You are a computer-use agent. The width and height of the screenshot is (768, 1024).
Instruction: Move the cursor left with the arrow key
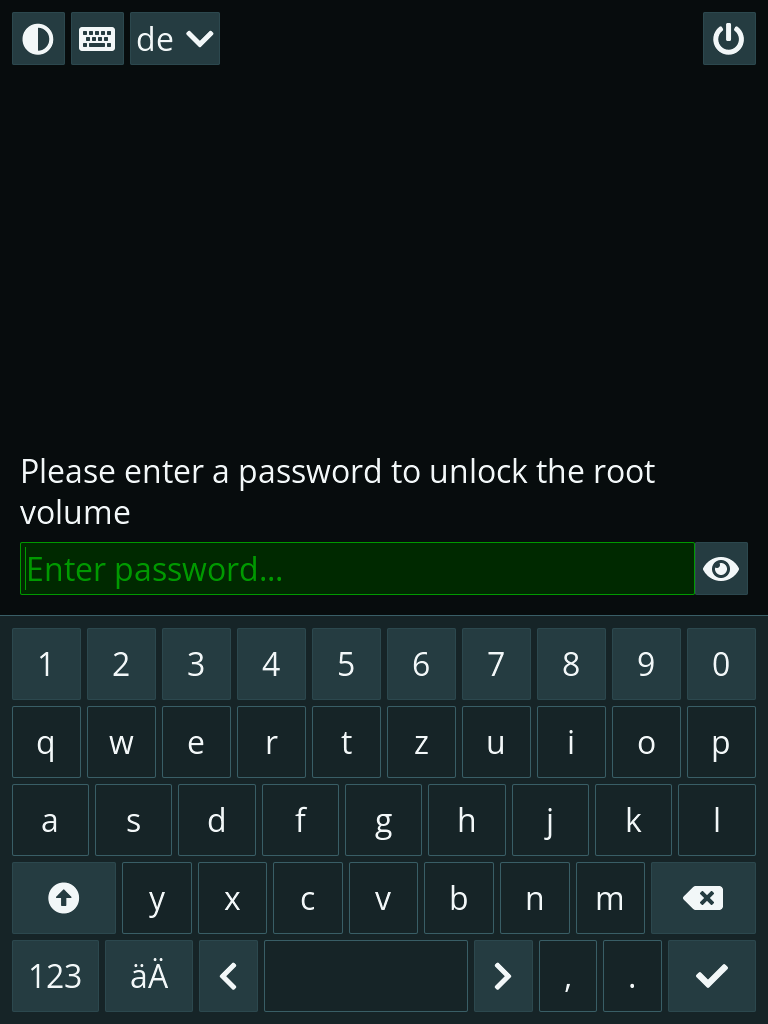(x=229, y=975)
